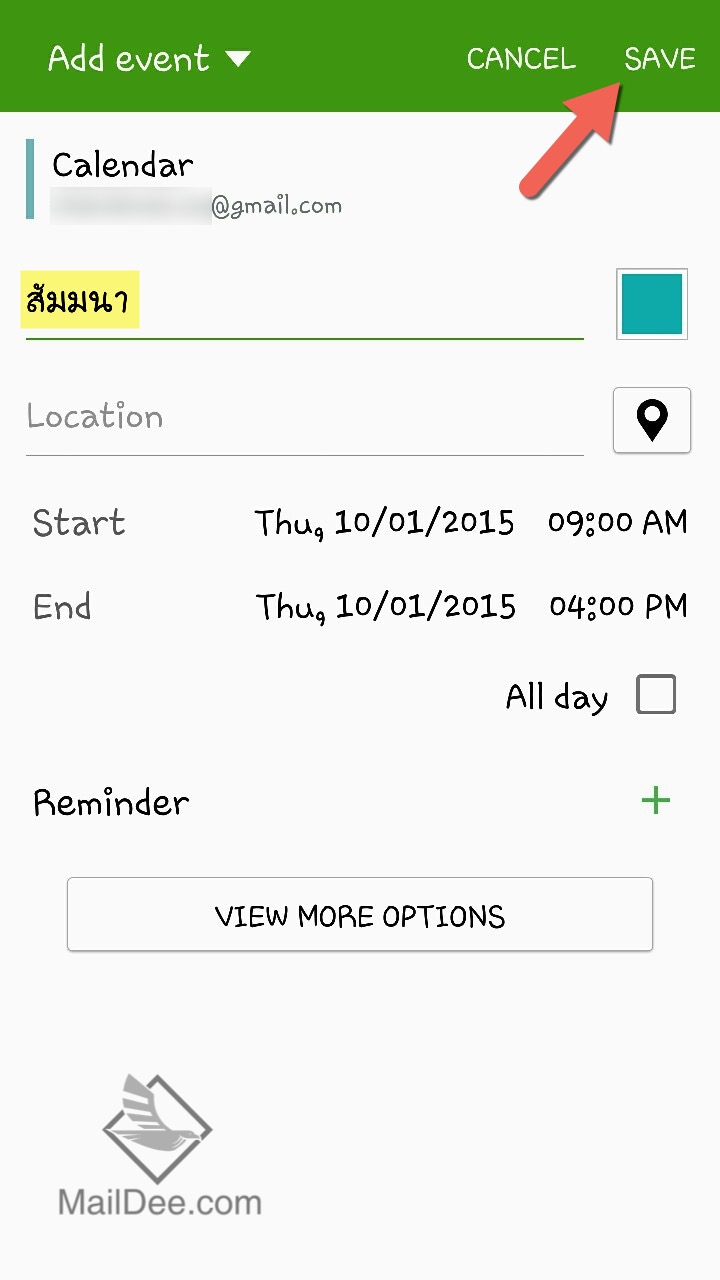Tap the Reminder row label
The image size is (720, 1280).
pyautogui.click(x=110, y=802)
